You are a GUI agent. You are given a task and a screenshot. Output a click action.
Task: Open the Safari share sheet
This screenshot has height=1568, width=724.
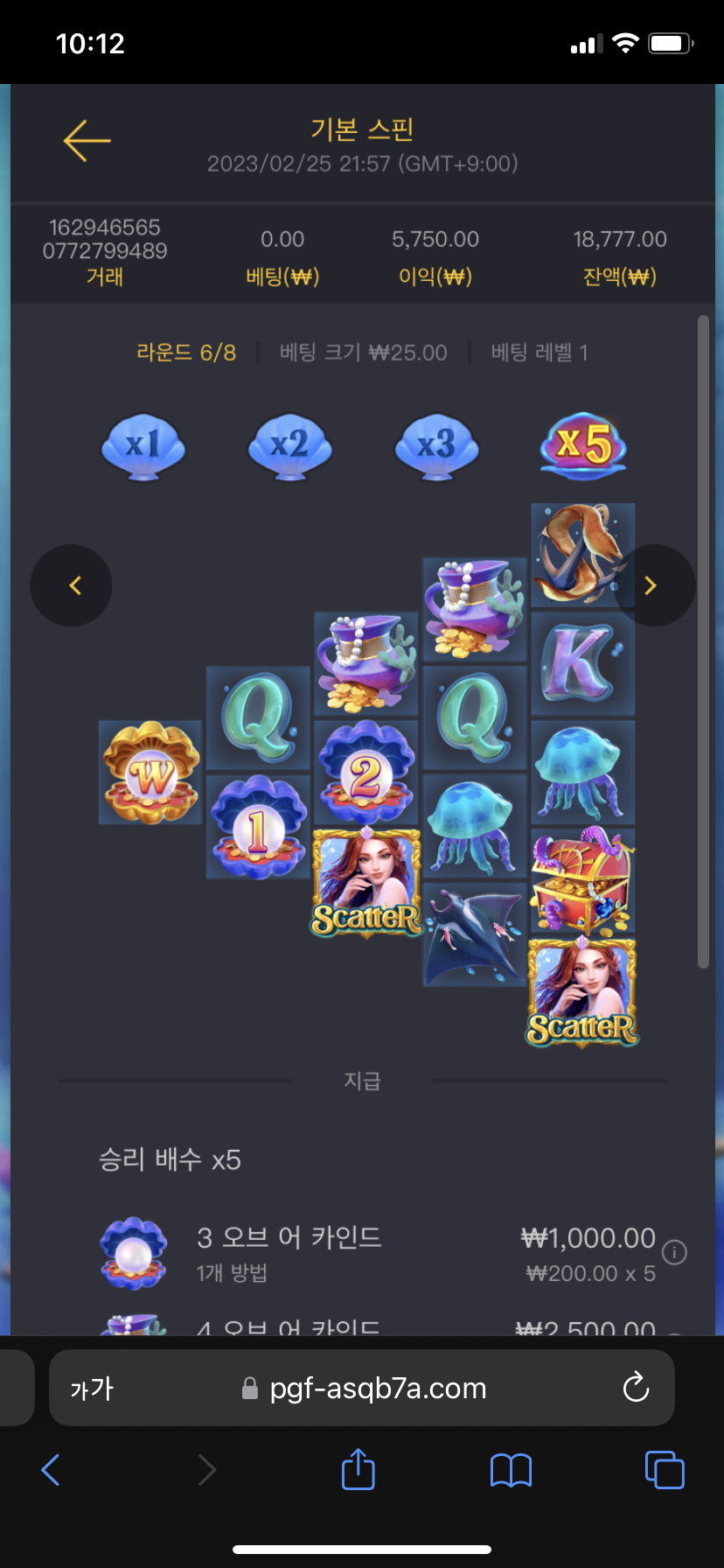point(358,1469)
